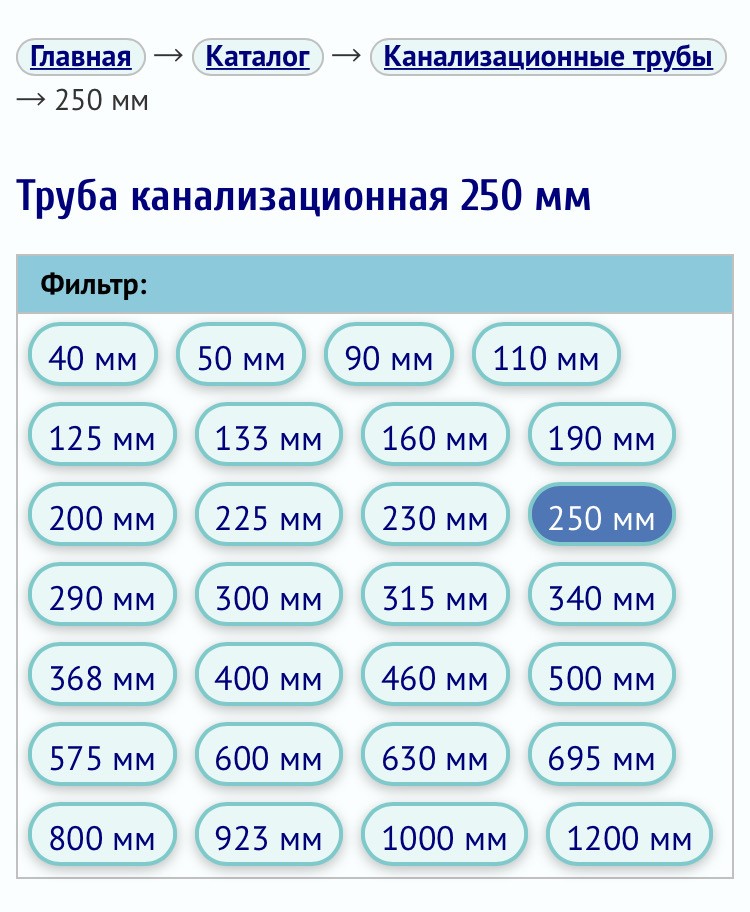Choose the 315 мм filter
The image size is (750, 912).
pos(435,594)
